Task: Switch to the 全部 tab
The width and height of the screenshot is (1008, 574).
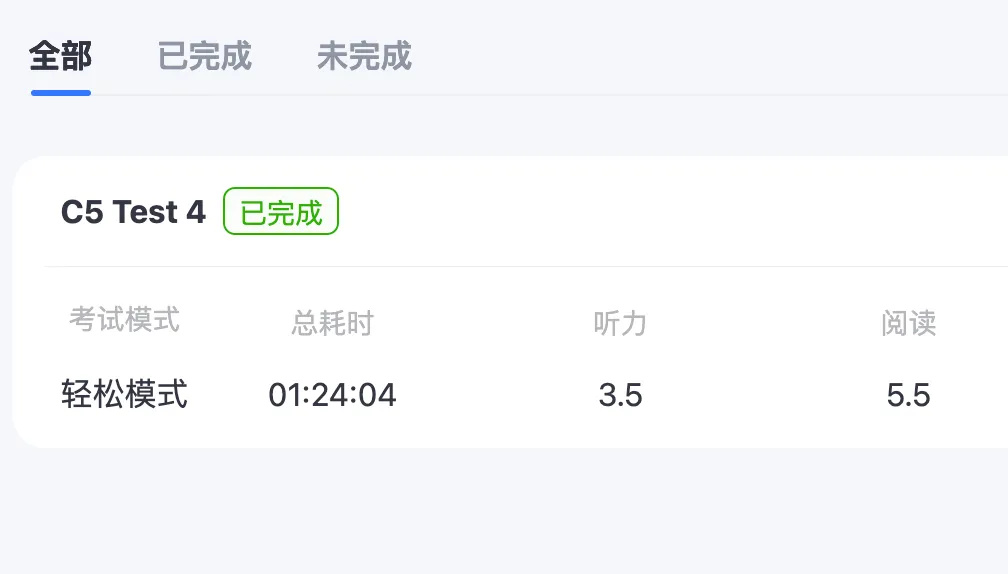Action: (60, 56)
